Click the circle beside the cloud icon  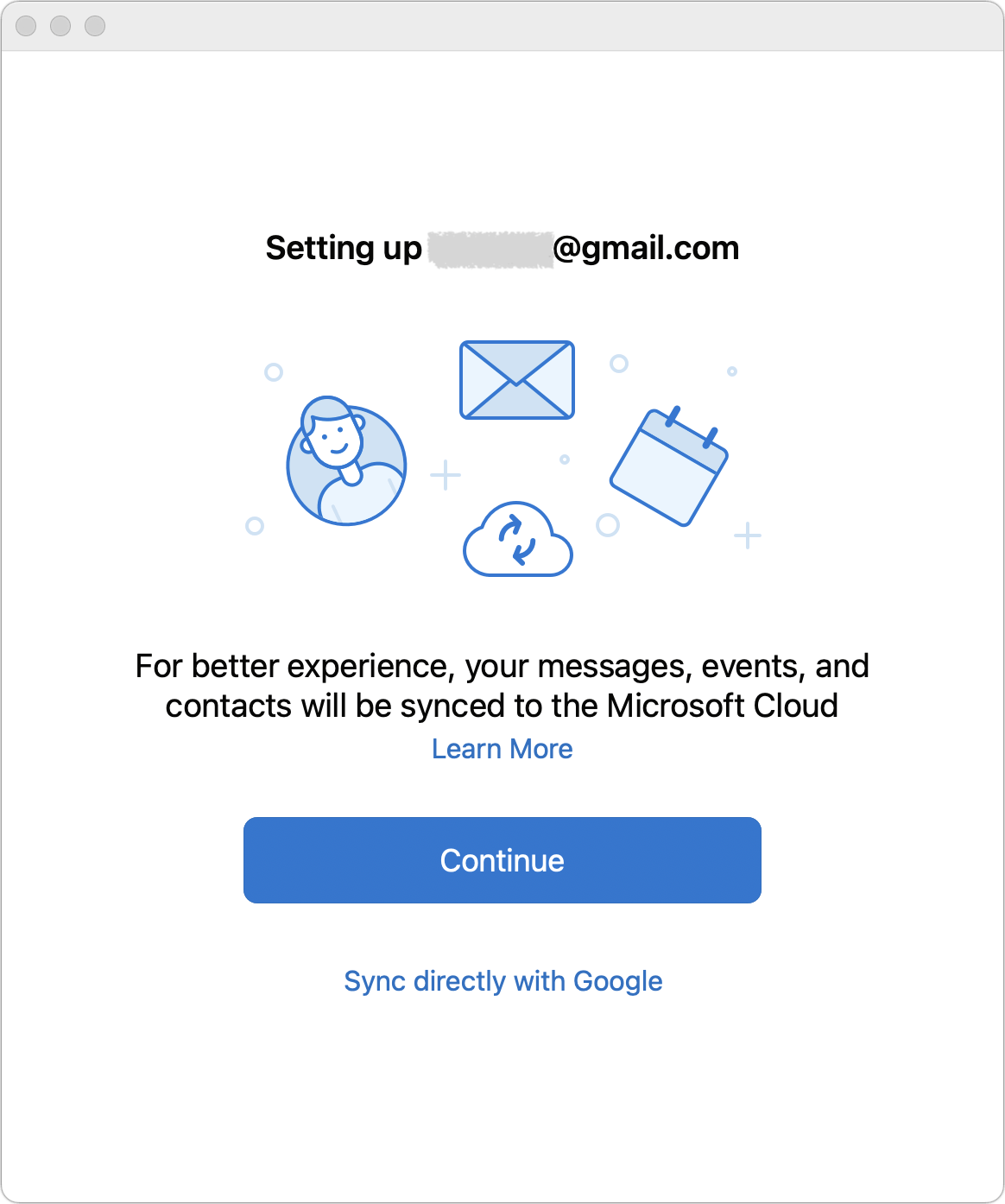[x=607, y=525]
